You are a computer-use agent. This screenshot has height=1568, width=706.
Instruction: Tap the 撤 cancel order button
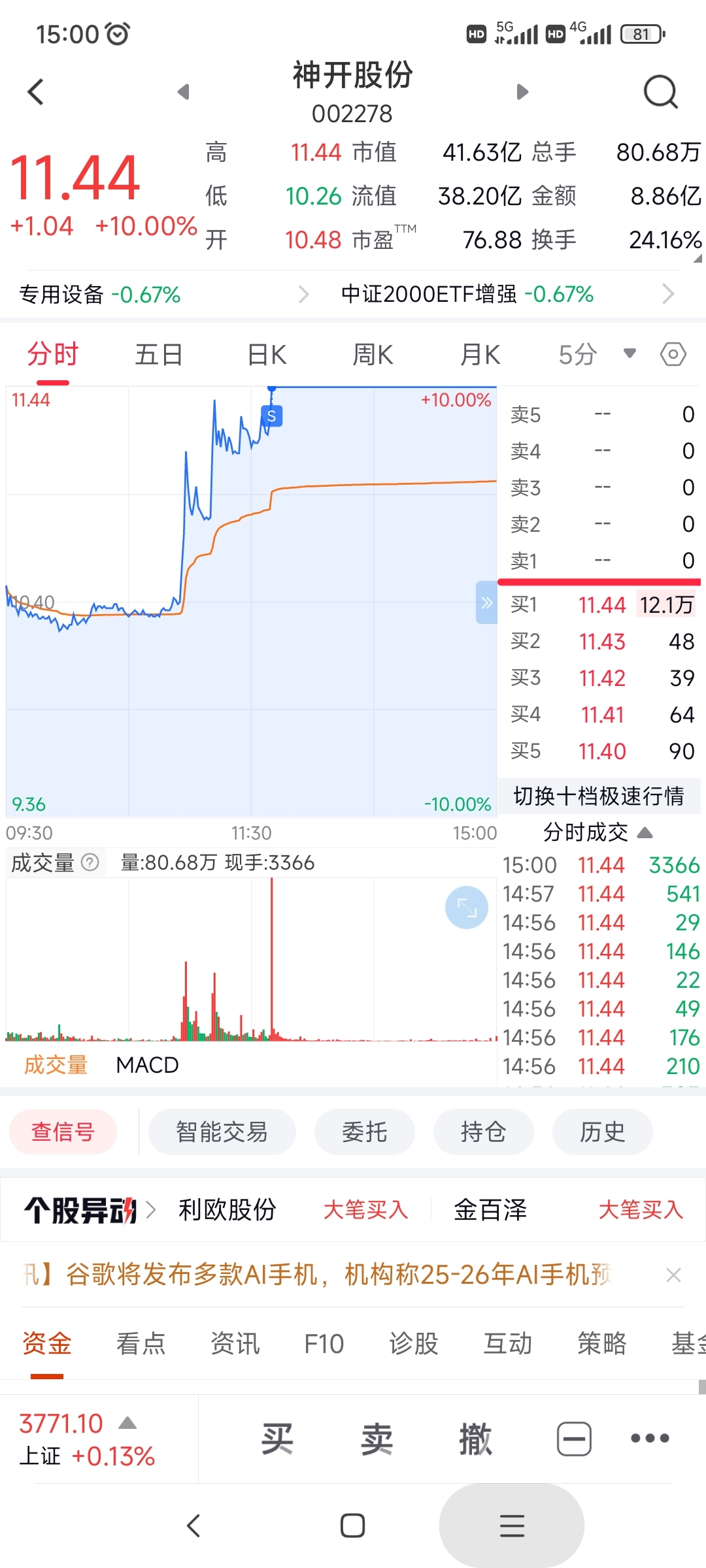(475, 1439)
